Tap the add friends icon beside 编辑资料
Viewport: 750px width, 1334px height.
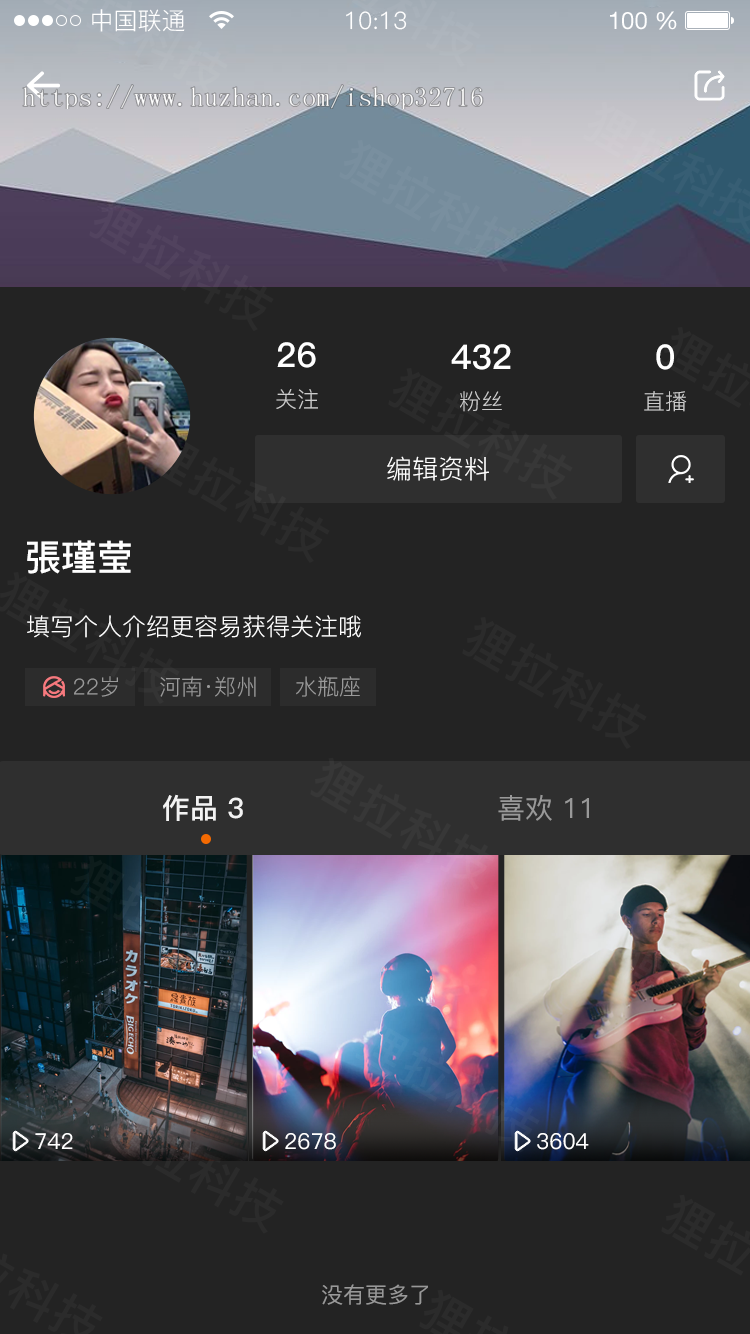tap(680, 468)
